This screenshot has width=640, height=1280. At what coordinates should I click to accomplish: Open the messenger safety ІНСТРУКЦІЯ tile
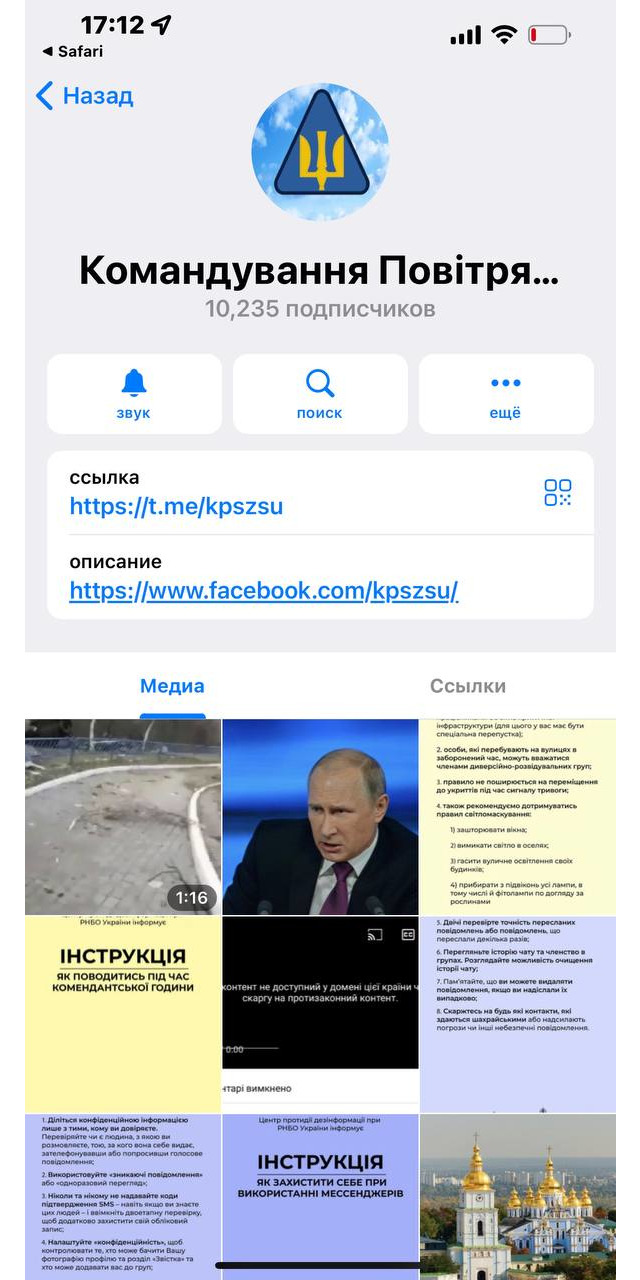[x=320, y=1195]
